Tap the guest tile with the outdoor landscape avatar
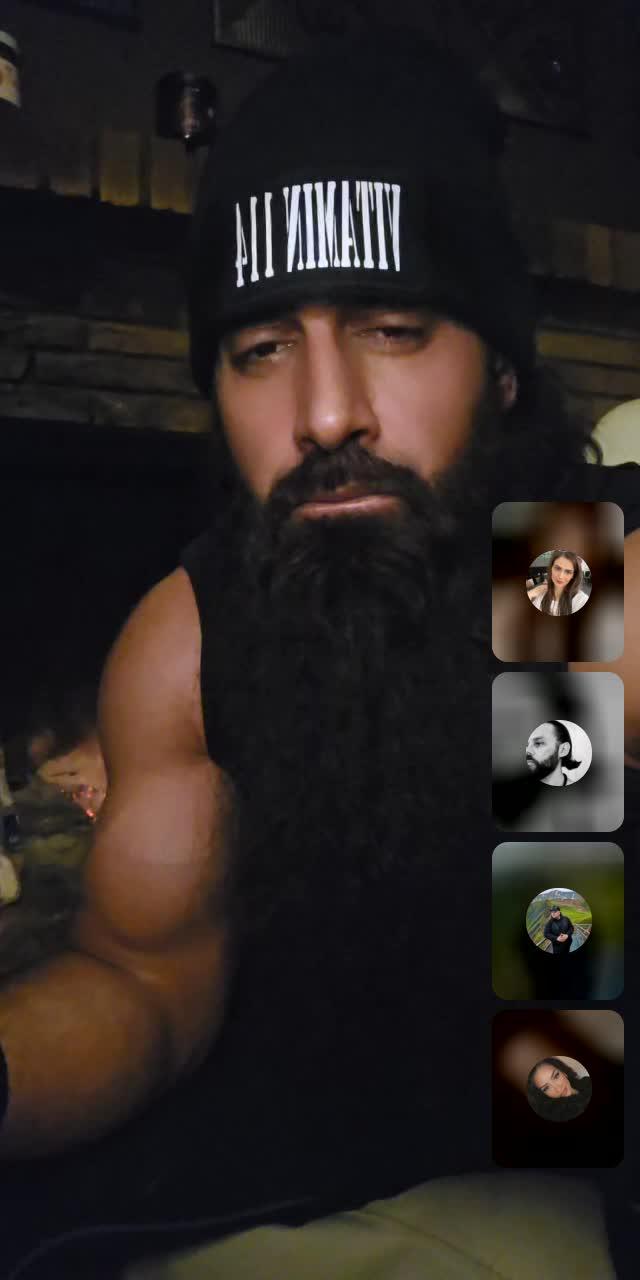The height and width of the screenshot is (1280, 640). click(x=558, y=920)
